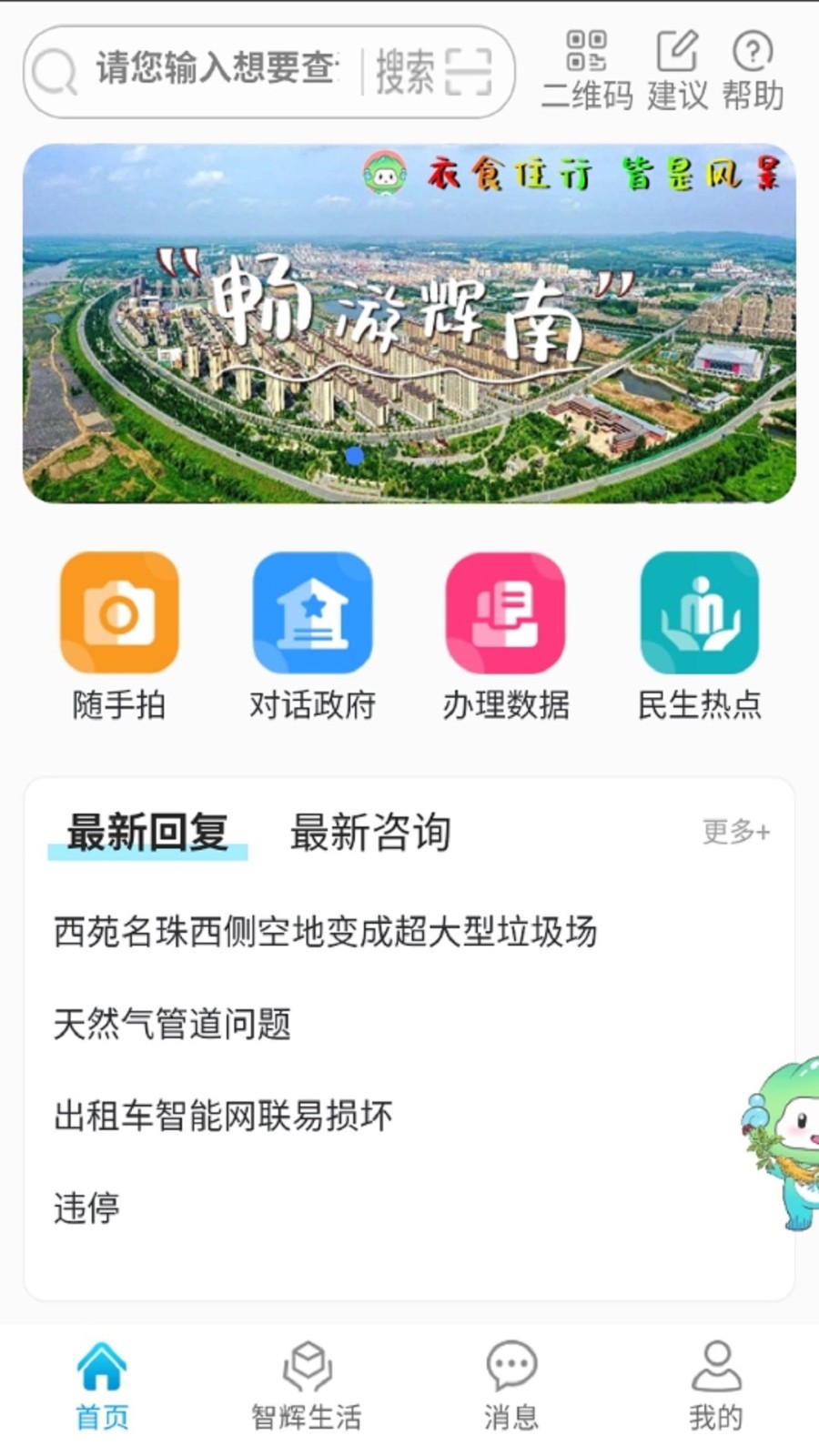819x1456 pixels.
Task: Click the 更多+ link for more posts
Action: pos(735,831)
